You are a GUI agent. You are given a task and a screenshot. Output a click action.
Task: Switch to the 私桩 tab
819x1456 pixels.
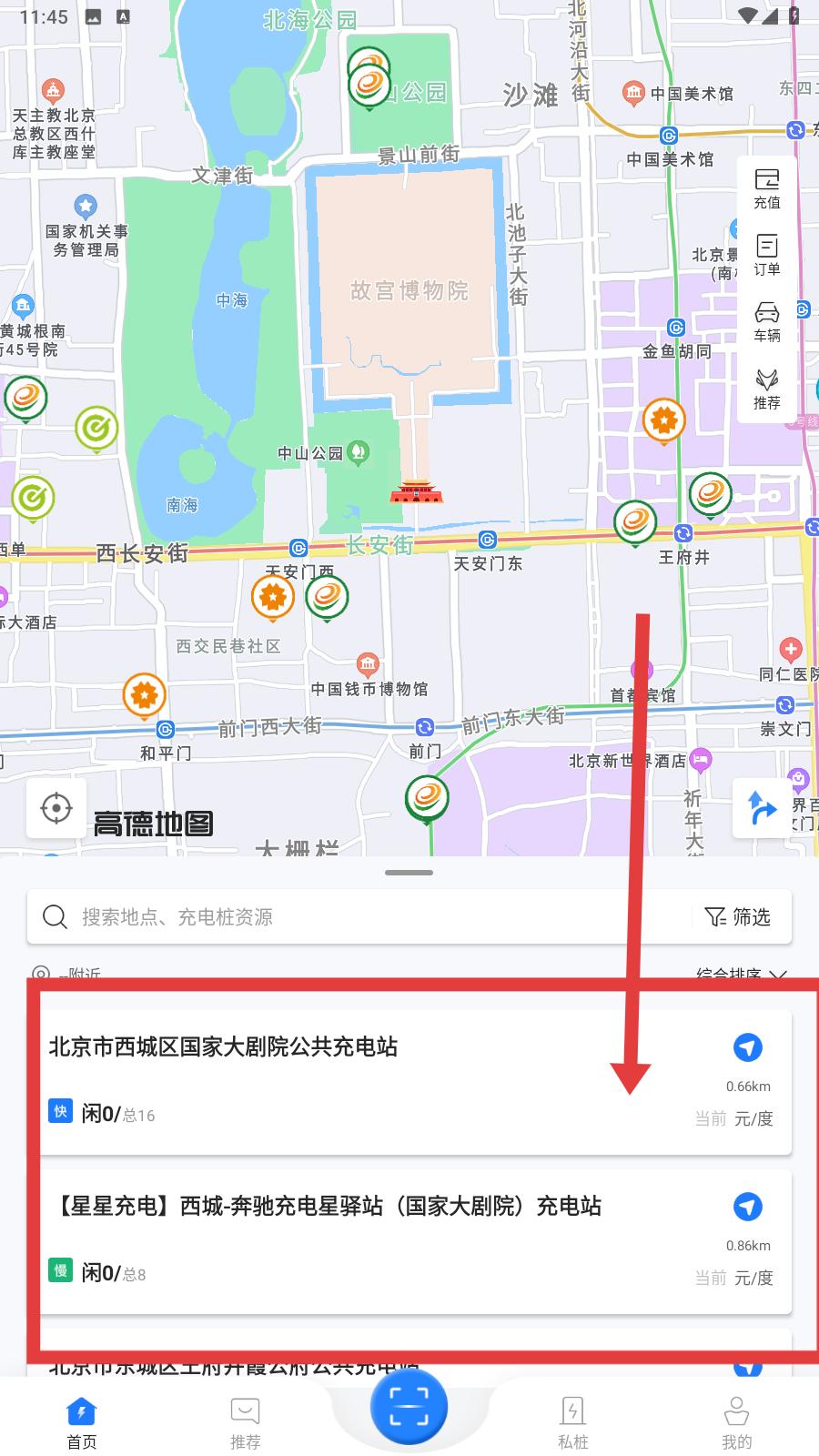click(573, 1422)
